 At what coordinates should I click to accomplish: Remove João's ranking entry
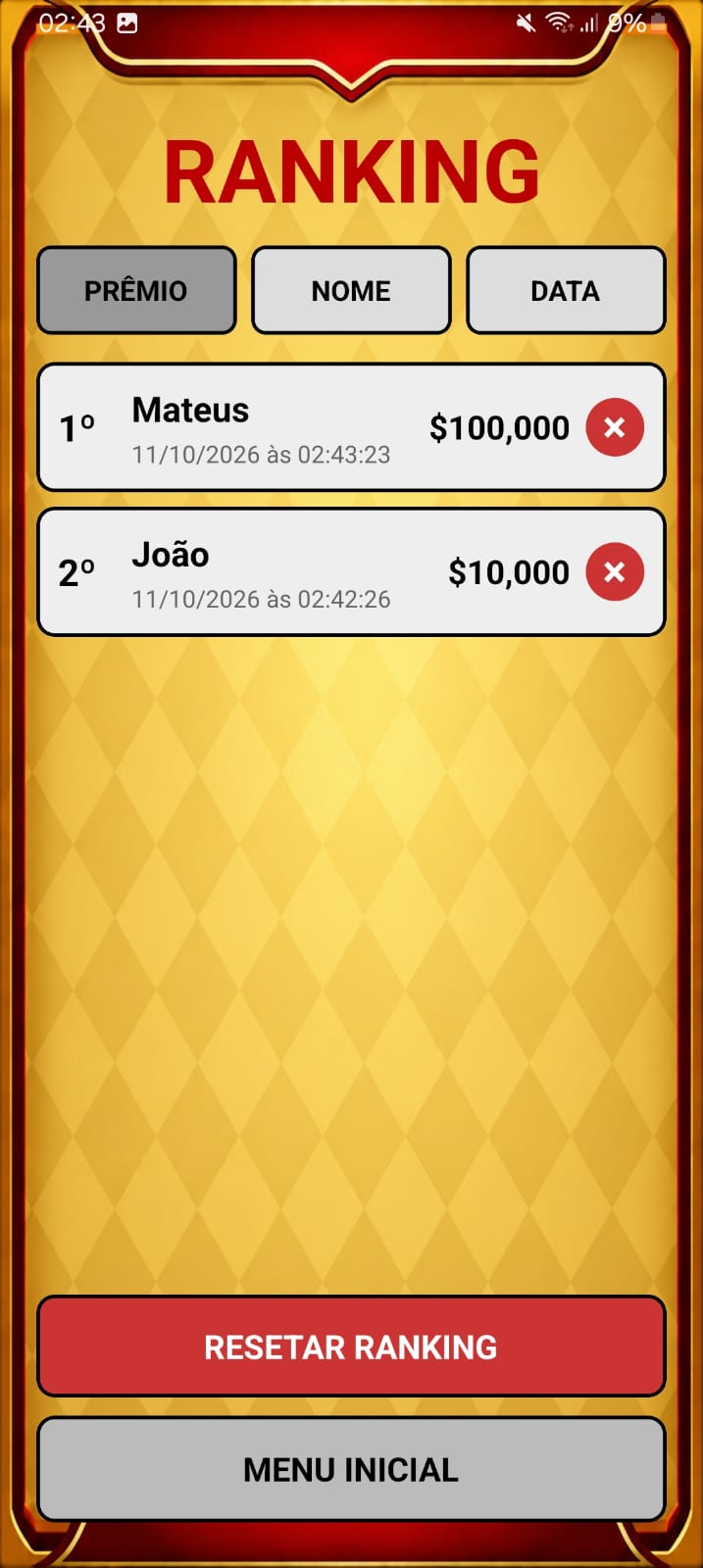click(x=615, y=571)
